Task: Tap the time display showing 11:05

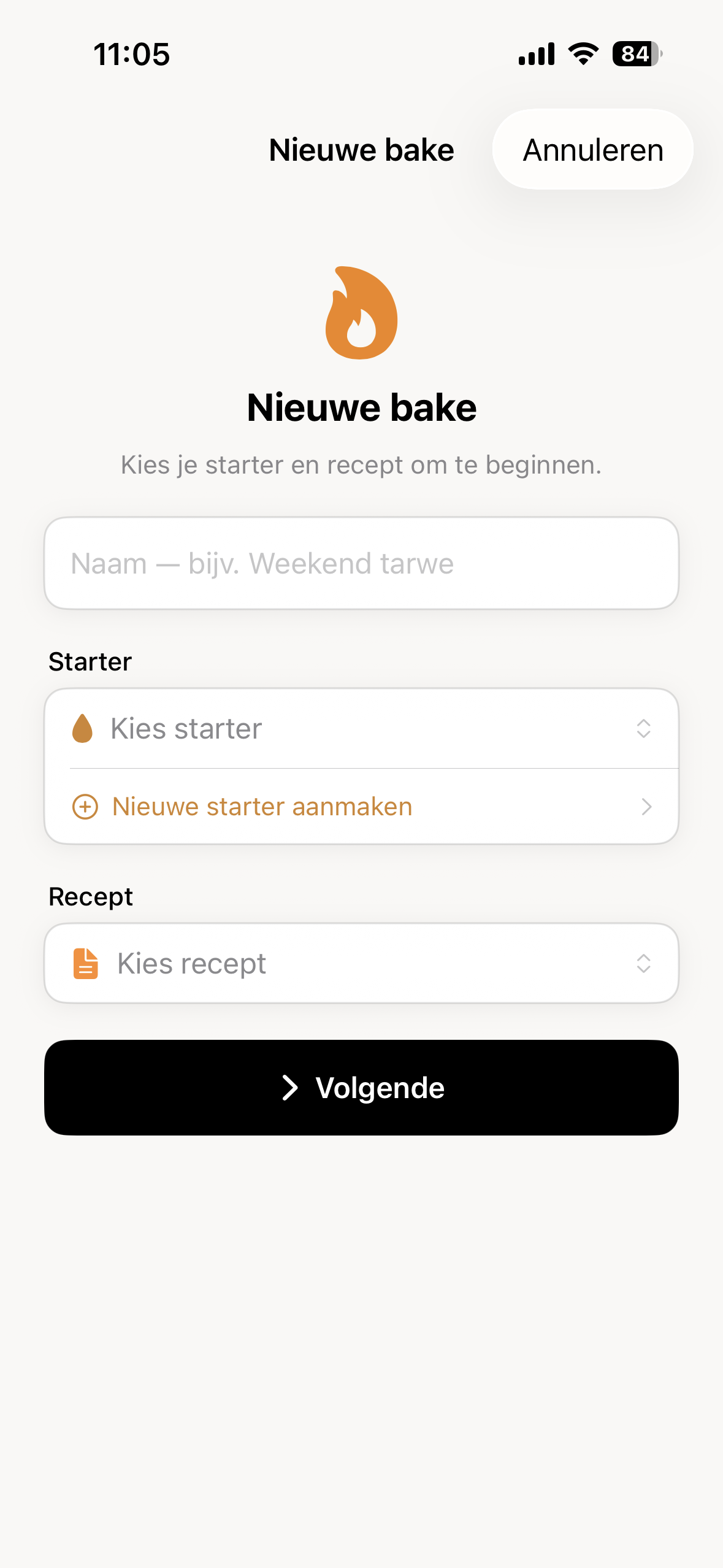Action: pos(131,54)
